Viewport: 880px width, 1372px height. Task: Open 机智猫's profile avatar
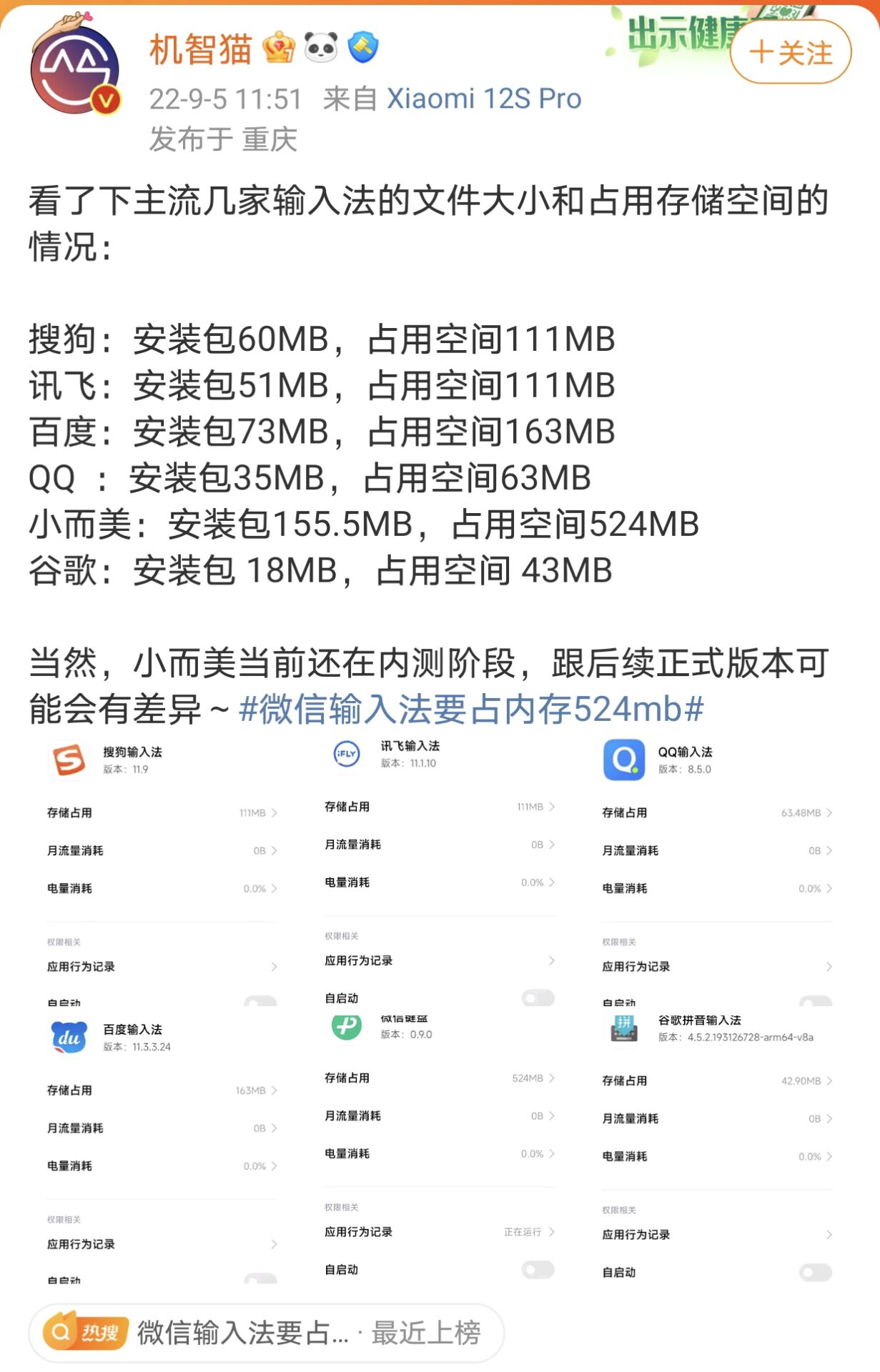[x=75, y=70]
